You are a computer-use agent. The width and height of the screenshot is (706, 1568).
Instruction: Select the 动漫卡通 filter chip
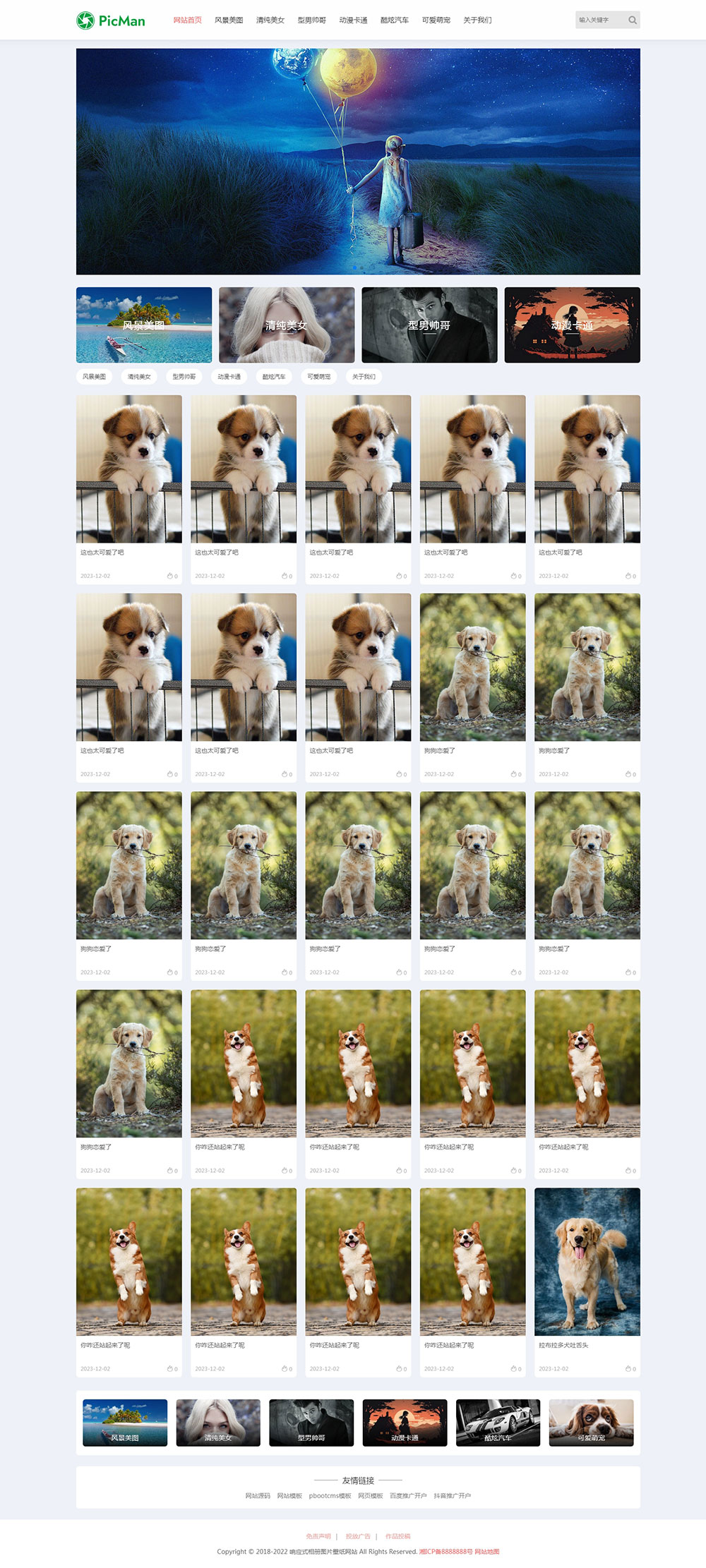click(229, 377)
